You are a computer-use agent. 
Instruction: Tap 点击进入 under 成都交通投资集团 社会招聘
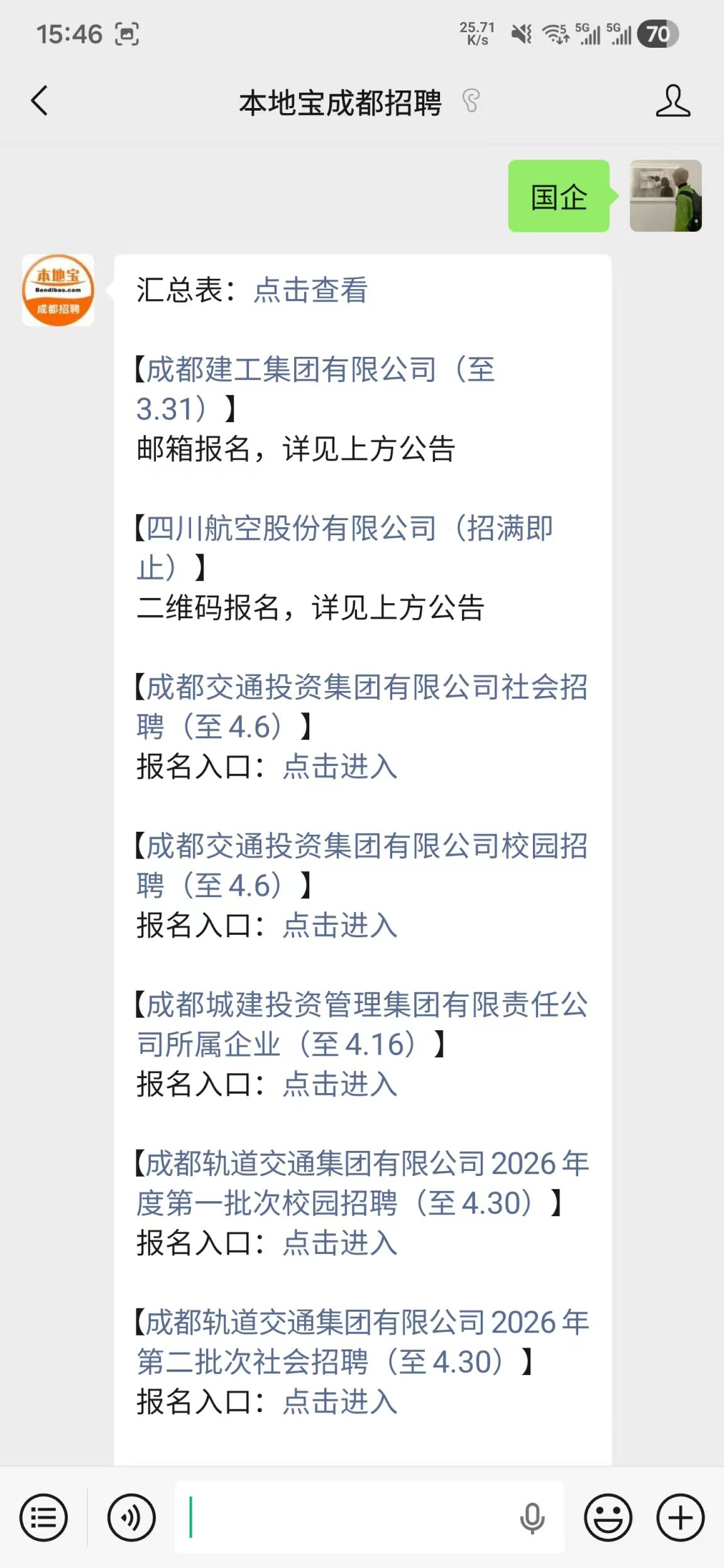point(340,767)
